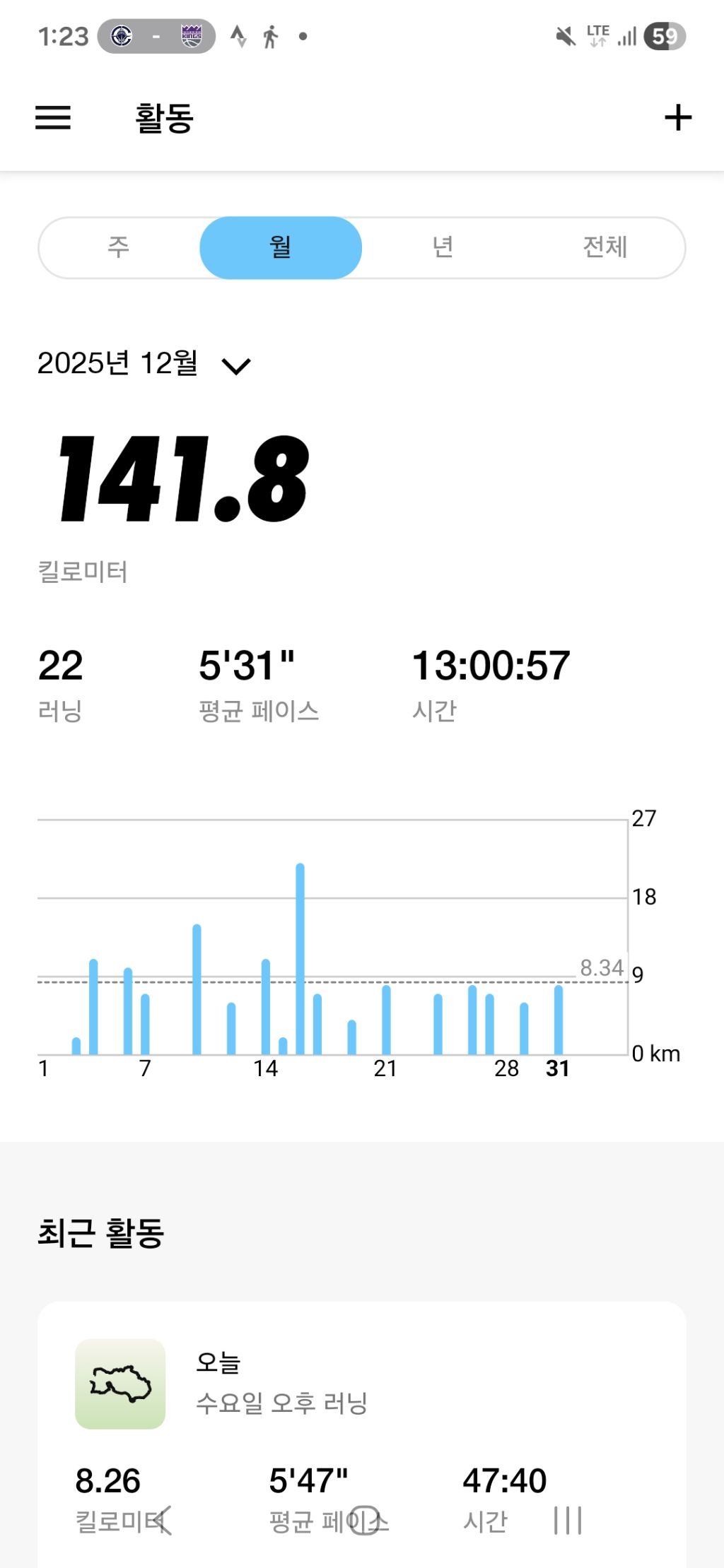
Task: Open recent apps from the navigation bar
Action: 568,1521
